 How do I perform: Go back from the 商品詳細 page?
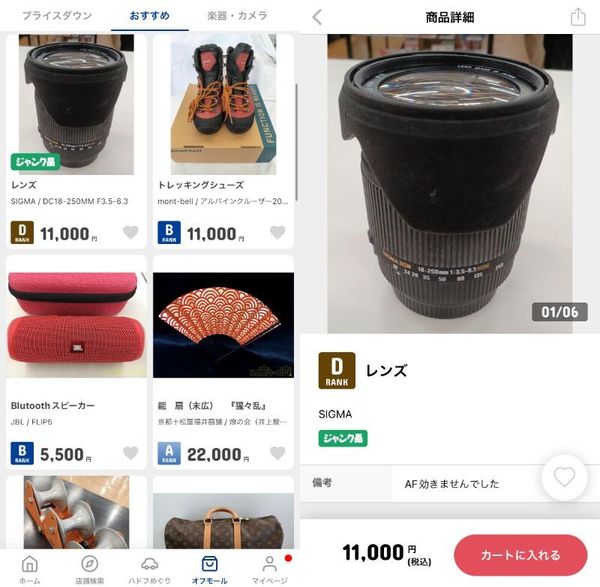coord(317,17)
